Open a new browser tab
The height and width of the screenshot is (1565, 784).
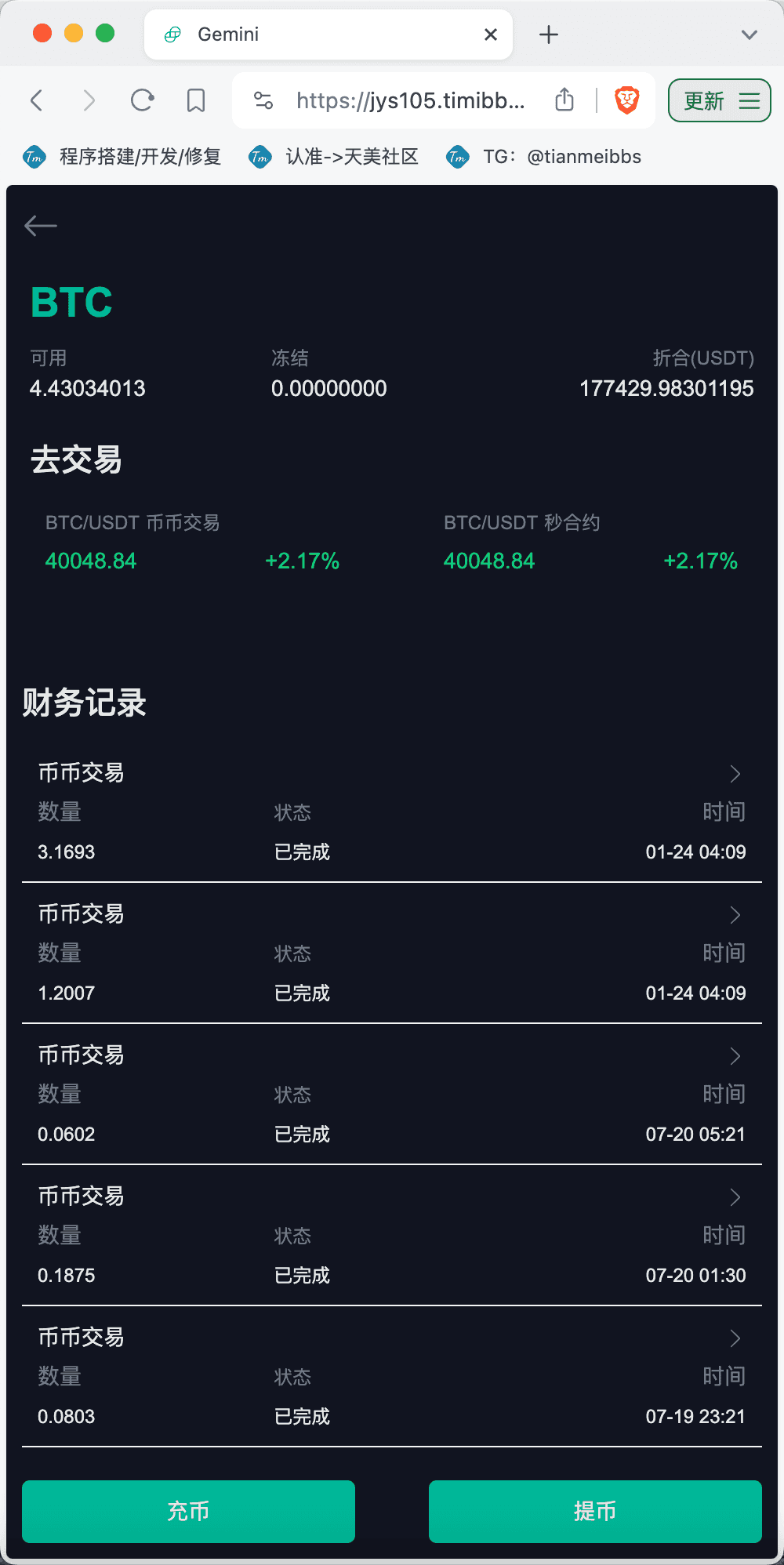pos(549,34)
